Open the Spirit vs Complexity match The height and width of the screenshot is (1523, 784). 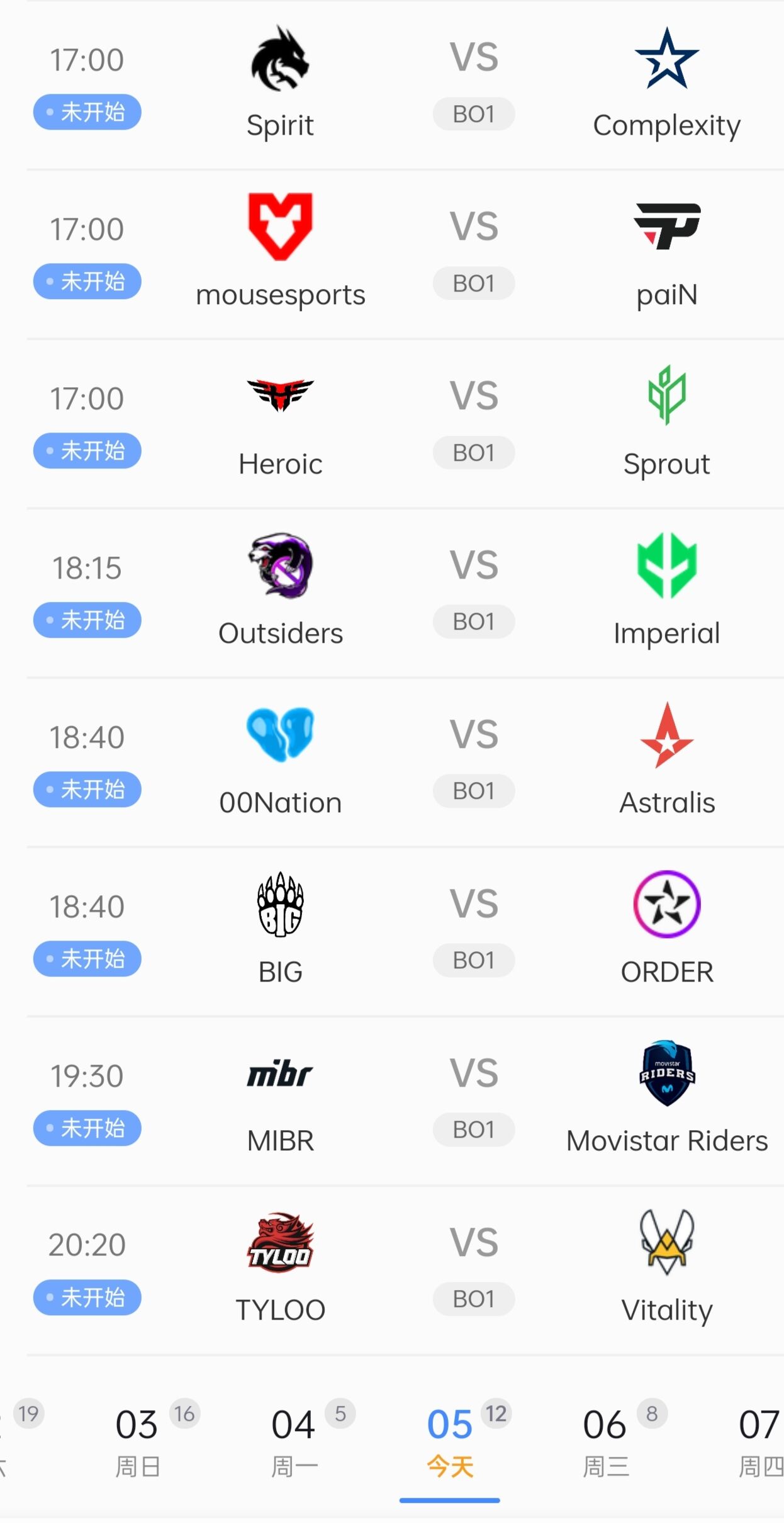(x=473, y=85)
